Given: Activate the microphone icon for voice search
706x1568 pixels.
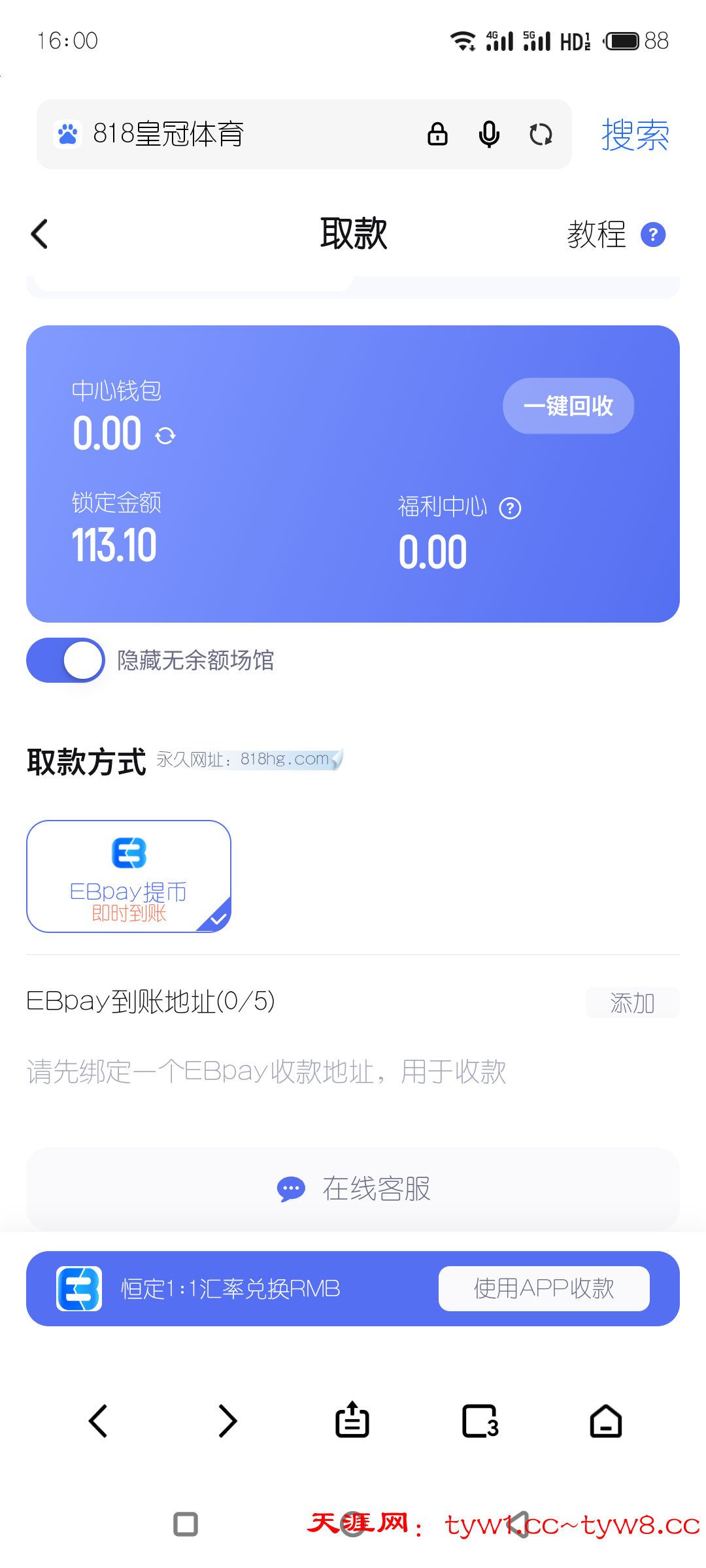Looking at the screenshot, I should tap(489, 133).
